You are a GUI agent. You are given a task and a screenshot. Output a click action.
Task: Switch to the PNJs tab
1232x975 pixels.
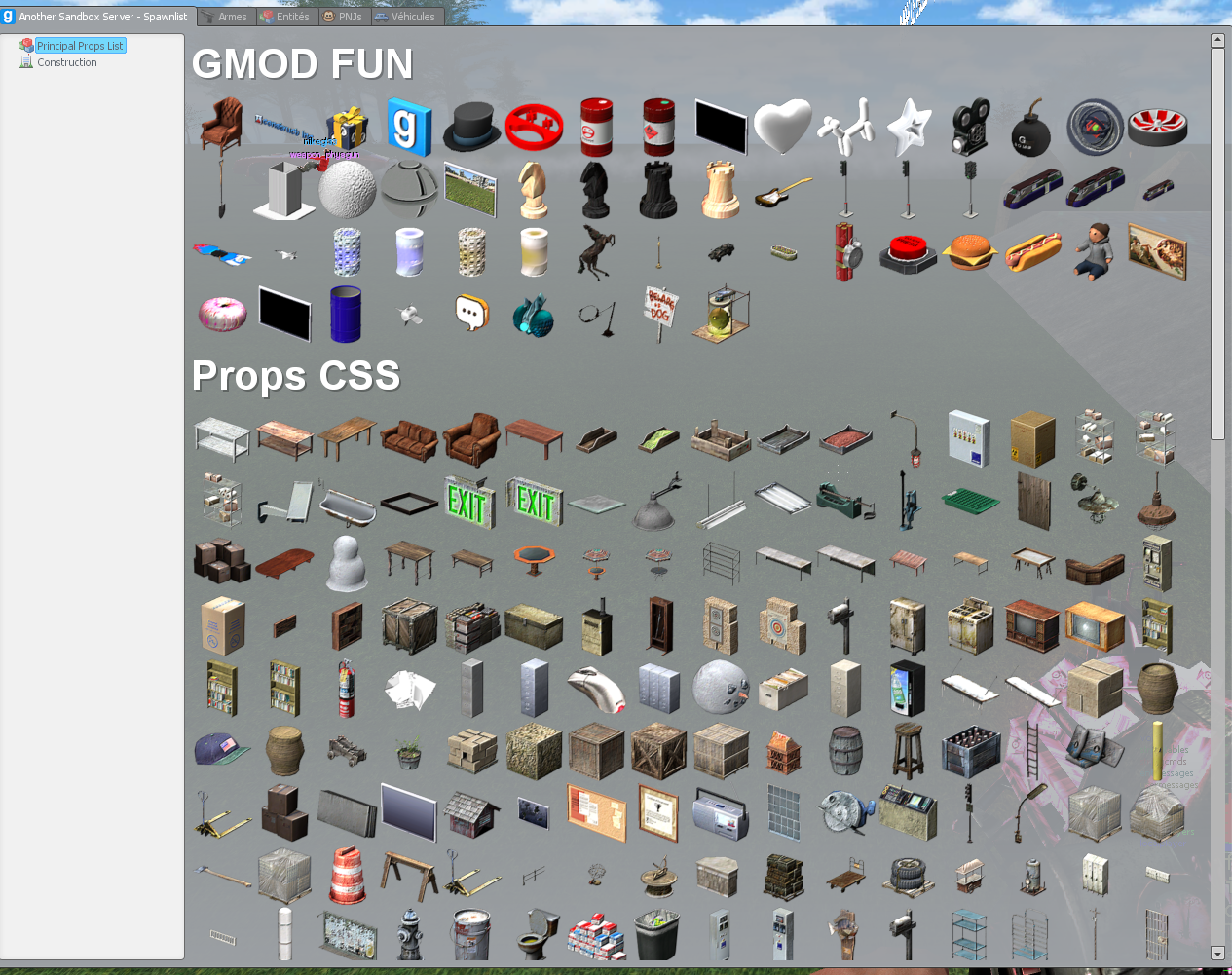pos(344,17)
